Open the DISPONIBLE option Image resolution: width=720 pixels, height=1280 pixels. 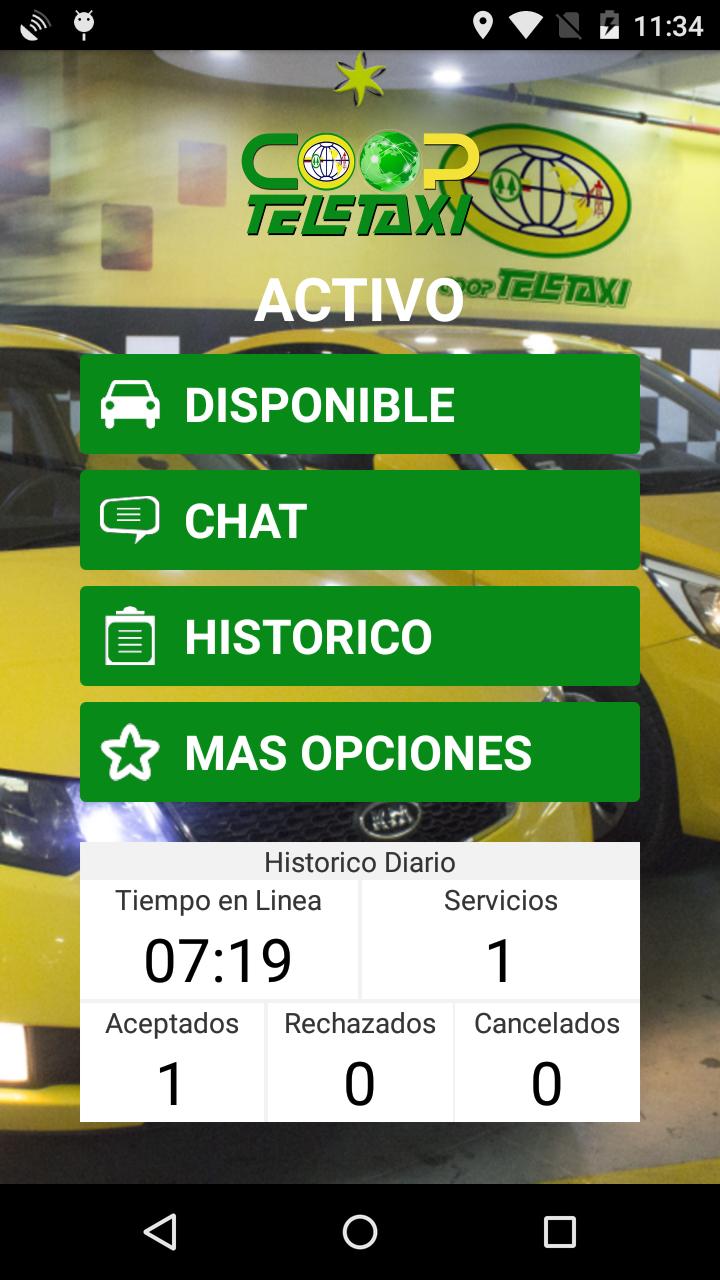(360, 404)
